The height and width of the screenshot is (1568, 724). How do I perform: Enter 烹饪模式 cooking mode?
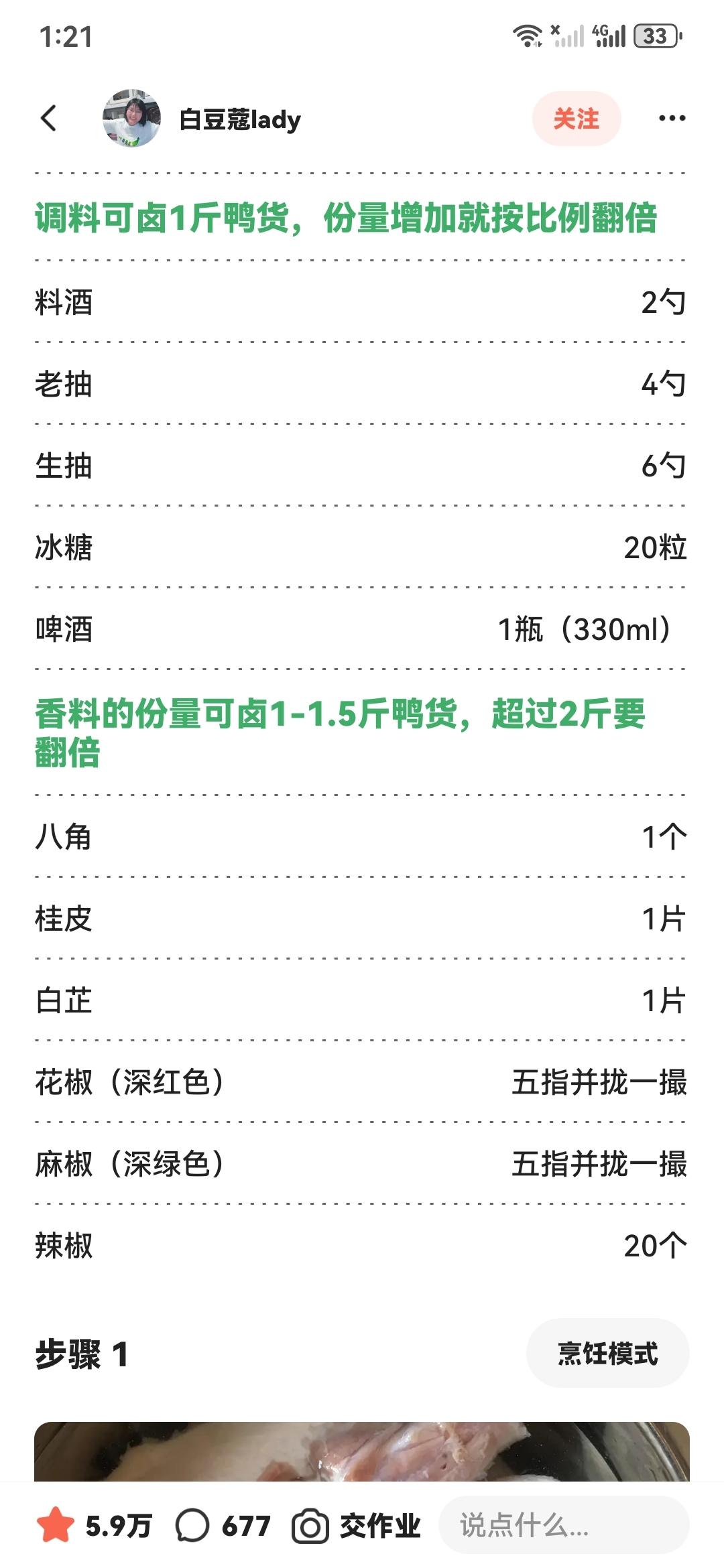click(607, 1354)
